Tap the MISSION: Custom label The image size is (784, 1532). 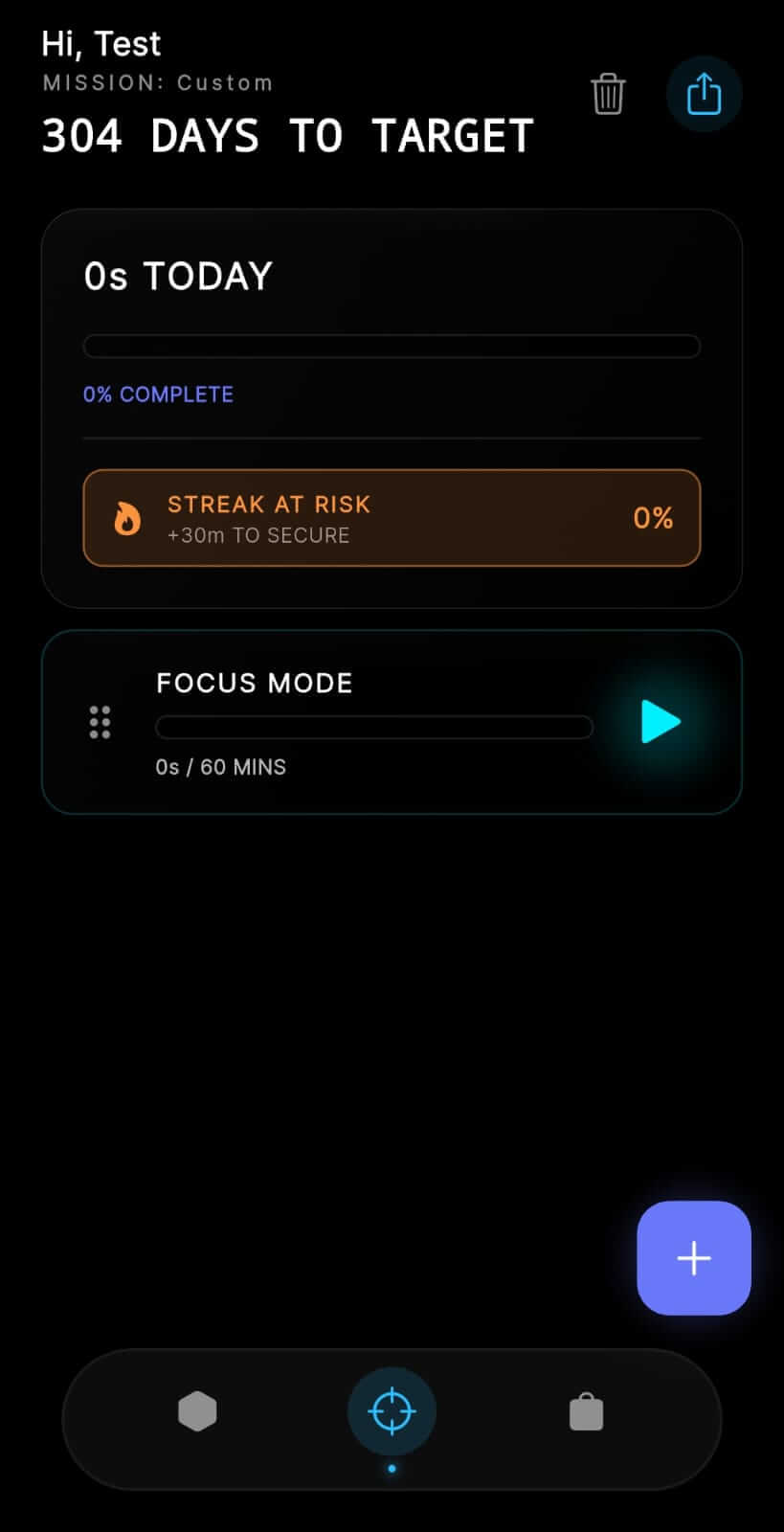[x=156, y=82]
